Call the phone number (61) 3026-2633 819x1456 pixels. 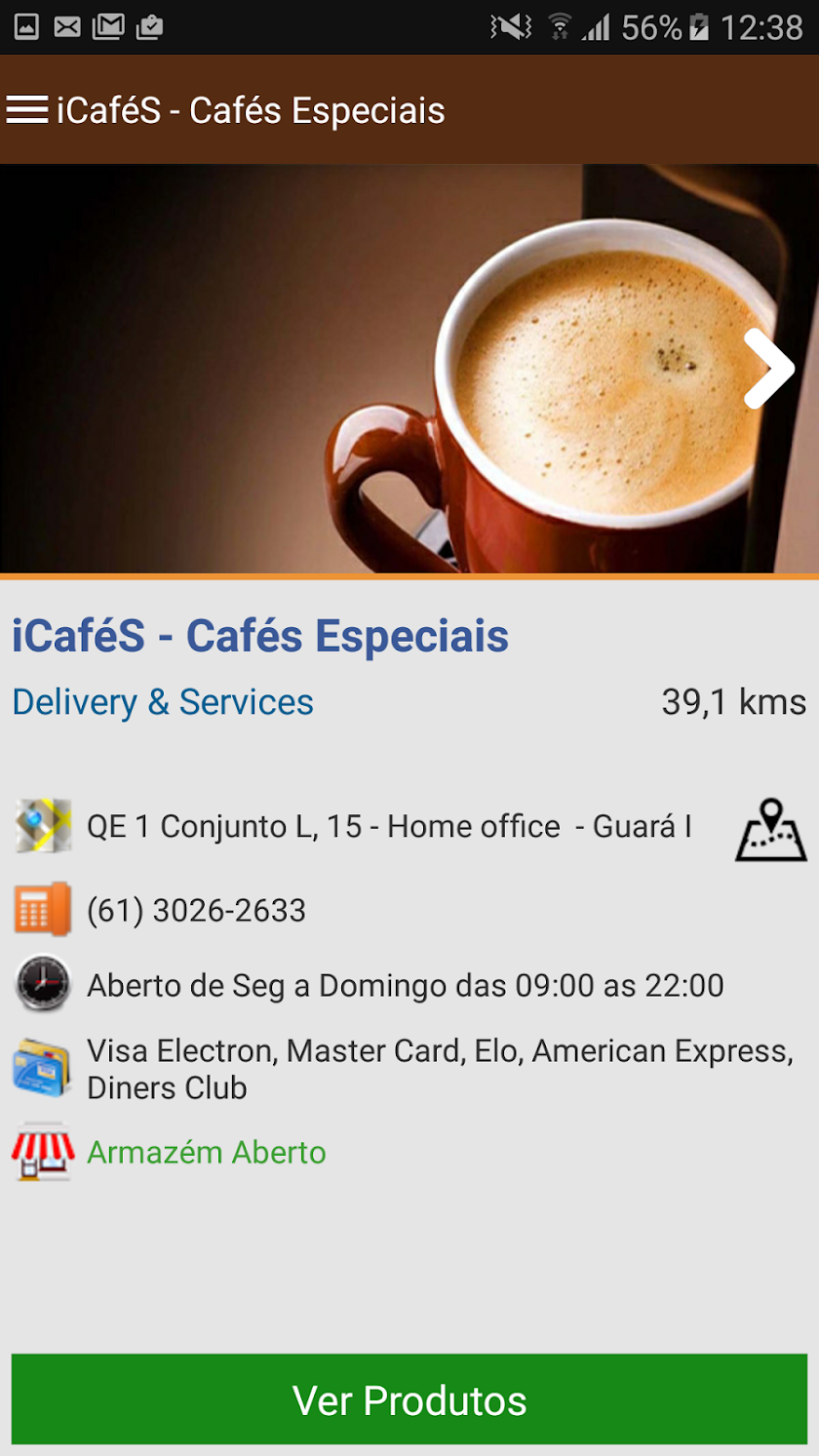196,911
